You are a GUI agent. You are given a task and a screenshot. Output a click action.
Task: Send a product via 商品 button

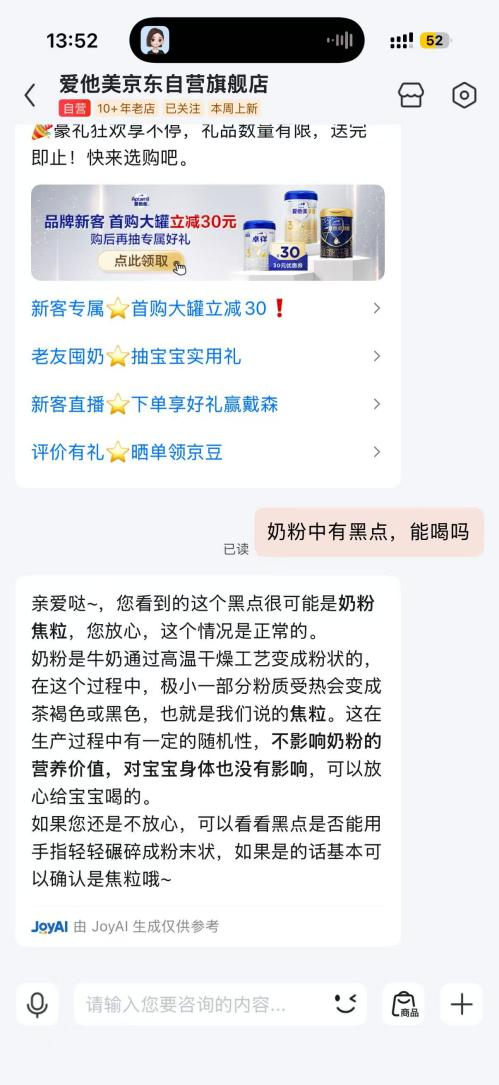(x=403, y=1004)
